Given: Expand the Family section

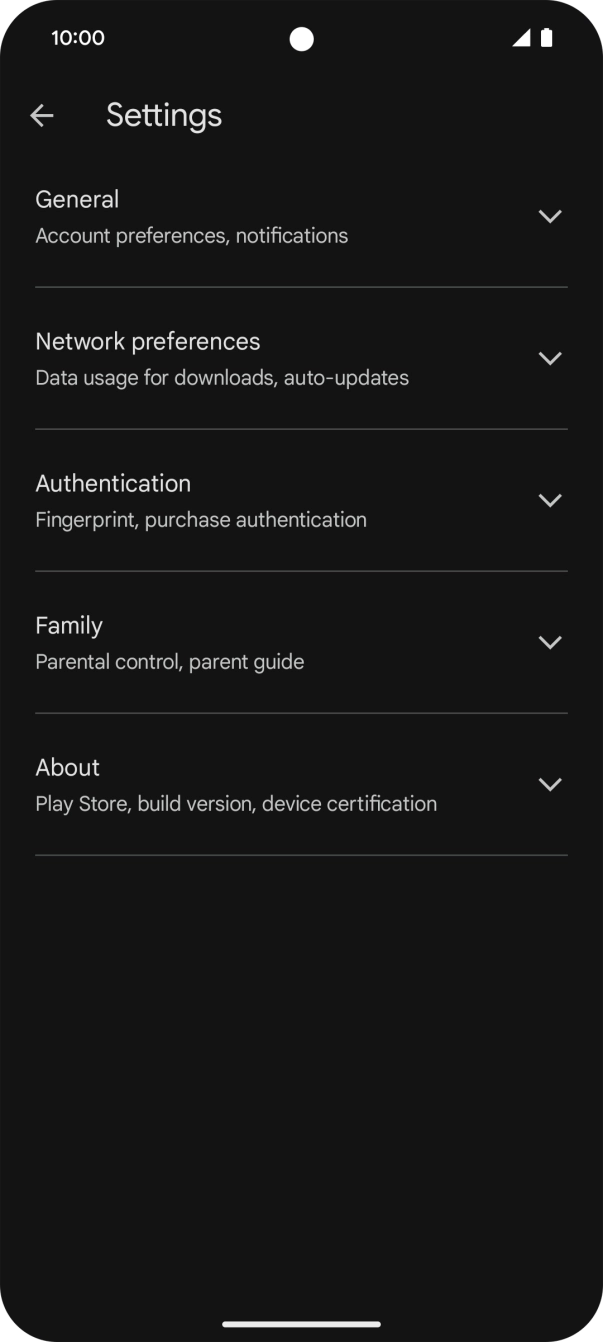Looking at the screenshot, I should pyautogui.click(x=549, y=642).
